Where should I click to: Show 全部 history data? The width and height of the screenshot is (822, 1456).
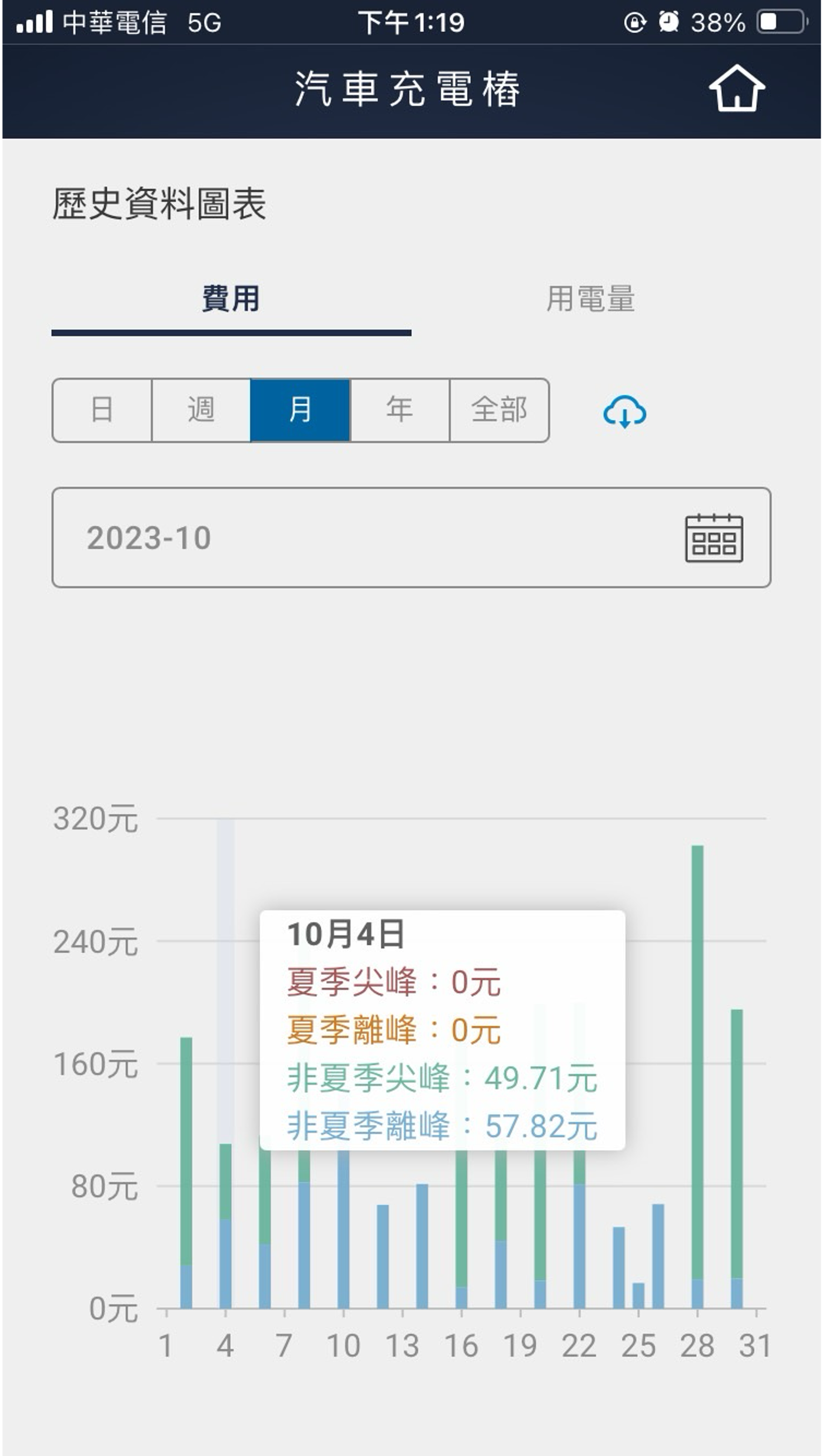tap(499, 410)
